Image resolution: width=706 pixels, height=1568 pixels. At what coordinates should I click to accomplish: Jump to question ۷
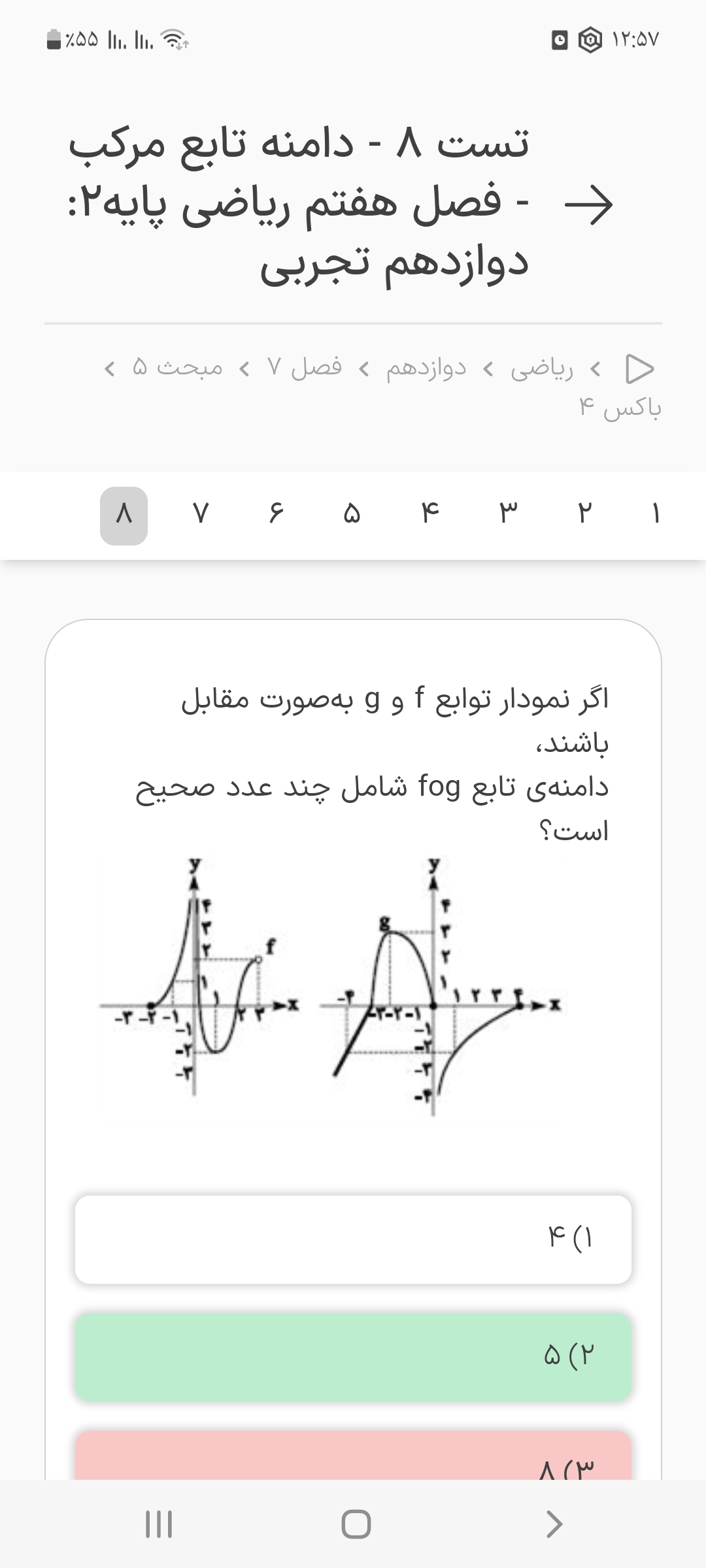(x=201, y=515)
